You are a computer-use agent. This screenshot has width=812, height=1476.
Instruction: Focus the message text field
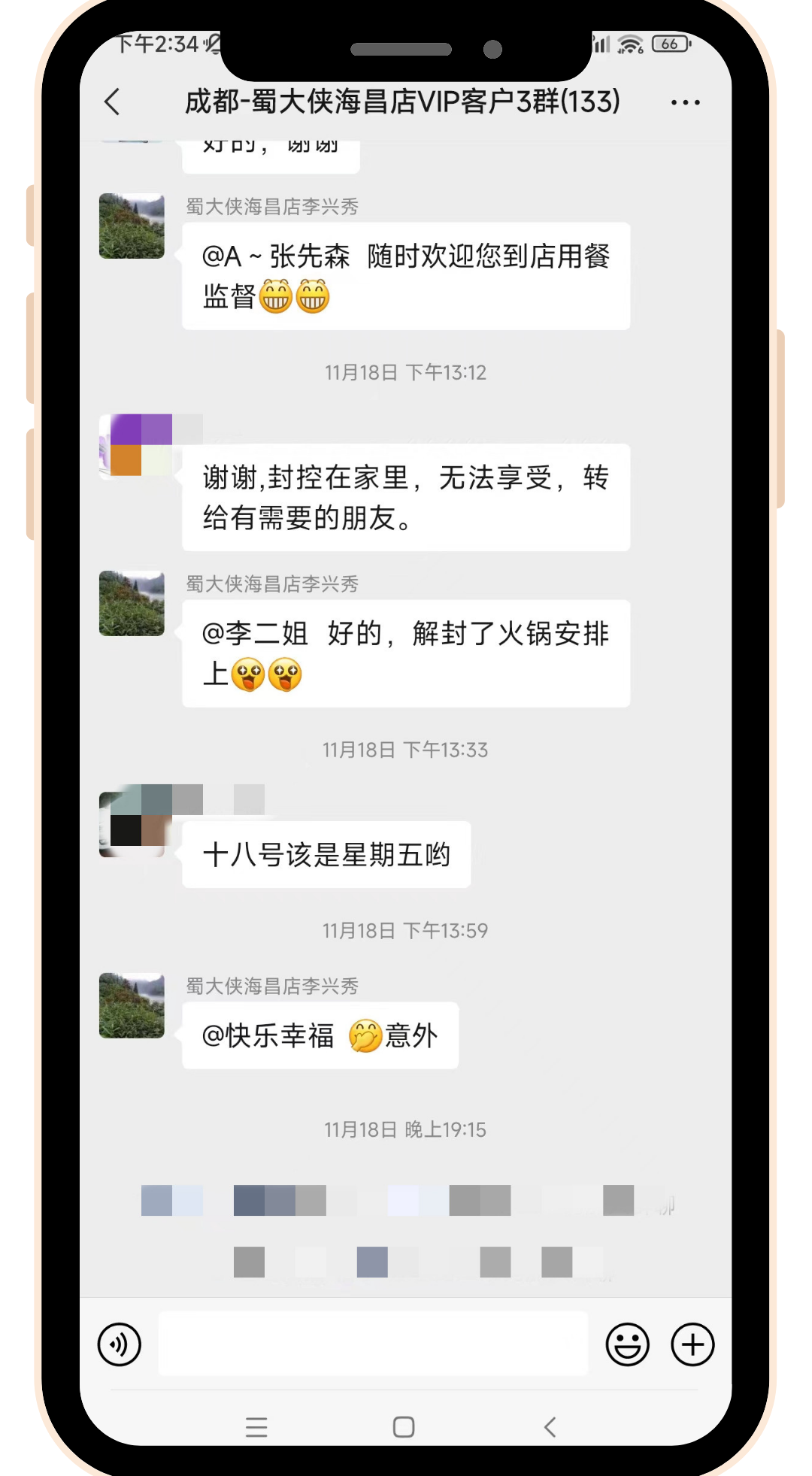coord(373,1344)
